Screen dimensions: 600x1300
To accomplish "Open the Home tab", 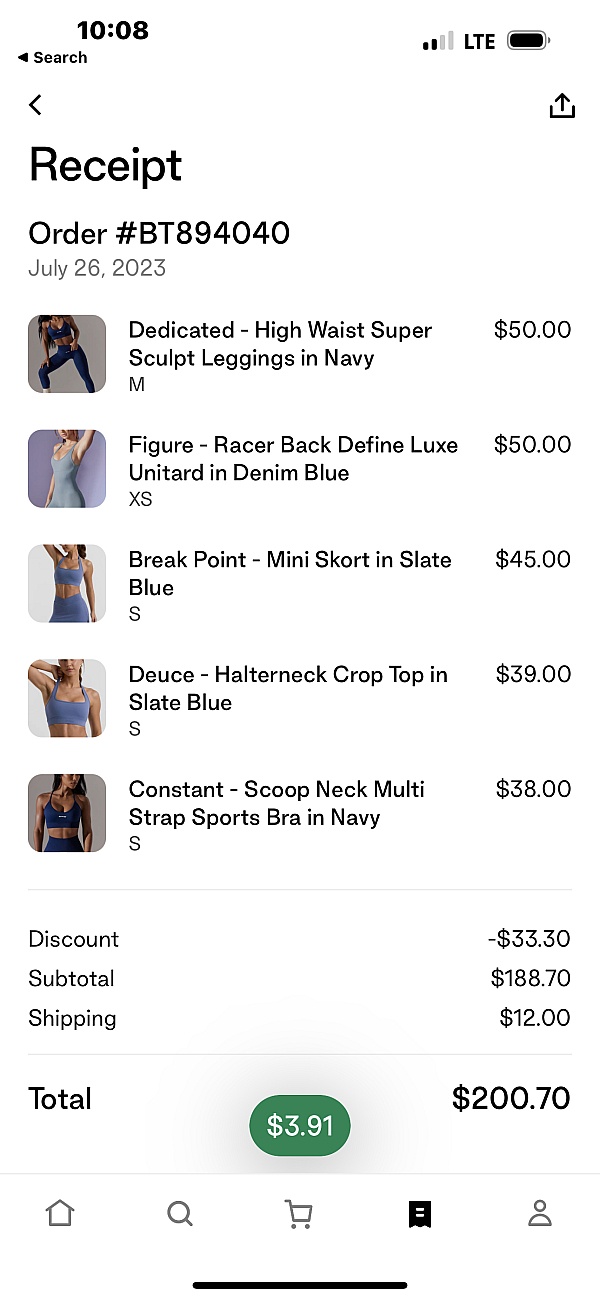I will pos(60,1214).
